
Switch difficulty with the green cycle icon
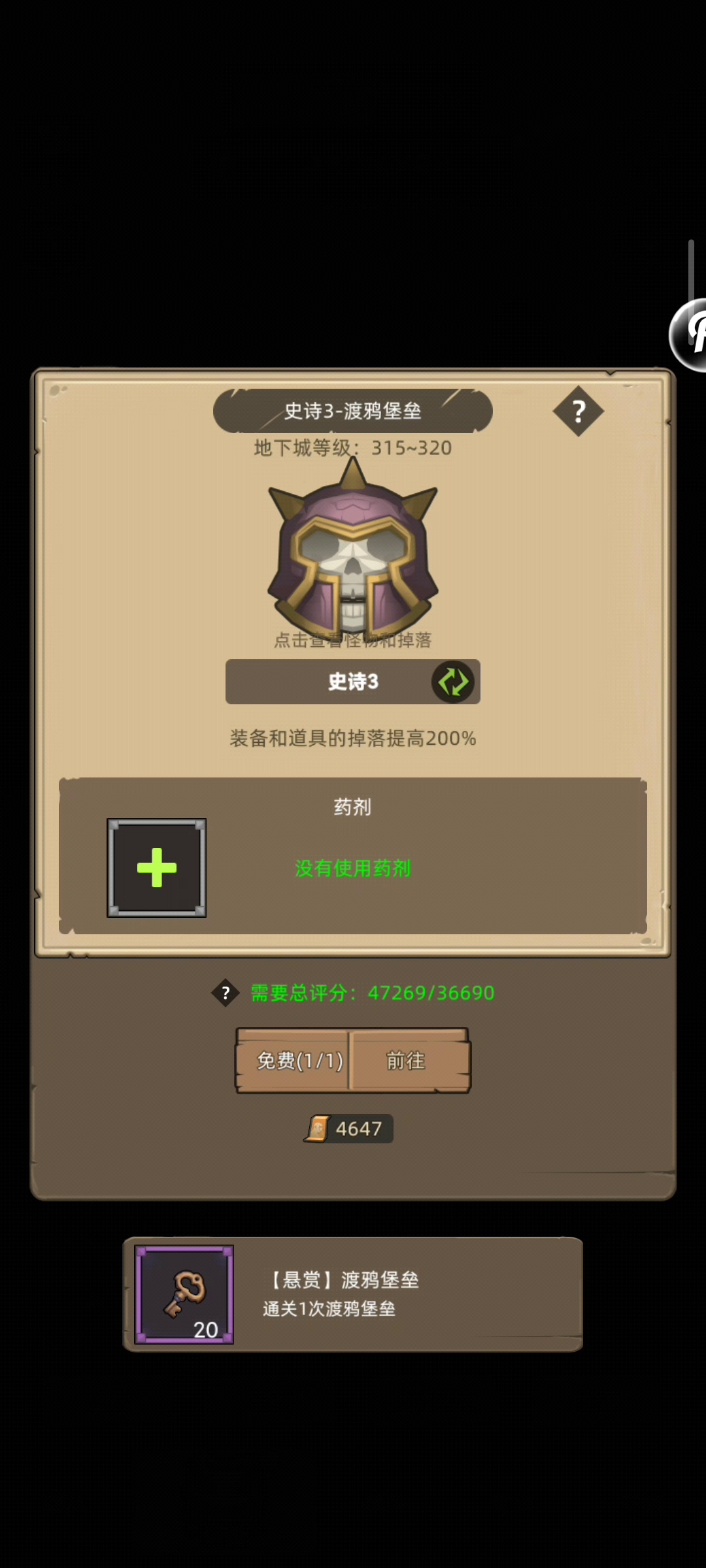click(452, 682)
